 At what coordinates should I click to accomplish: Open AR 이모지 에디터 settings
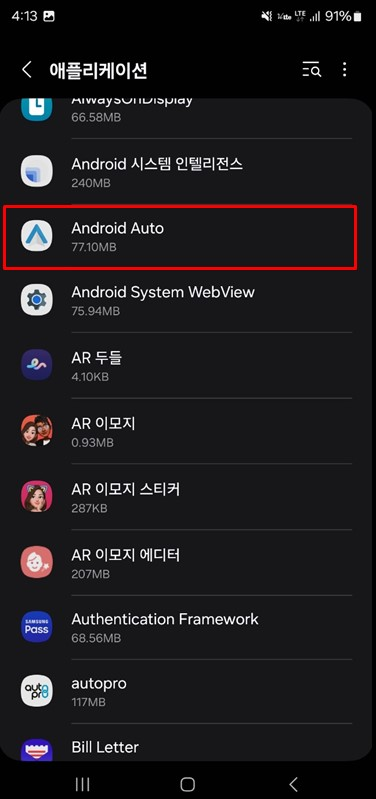[188, 562]
